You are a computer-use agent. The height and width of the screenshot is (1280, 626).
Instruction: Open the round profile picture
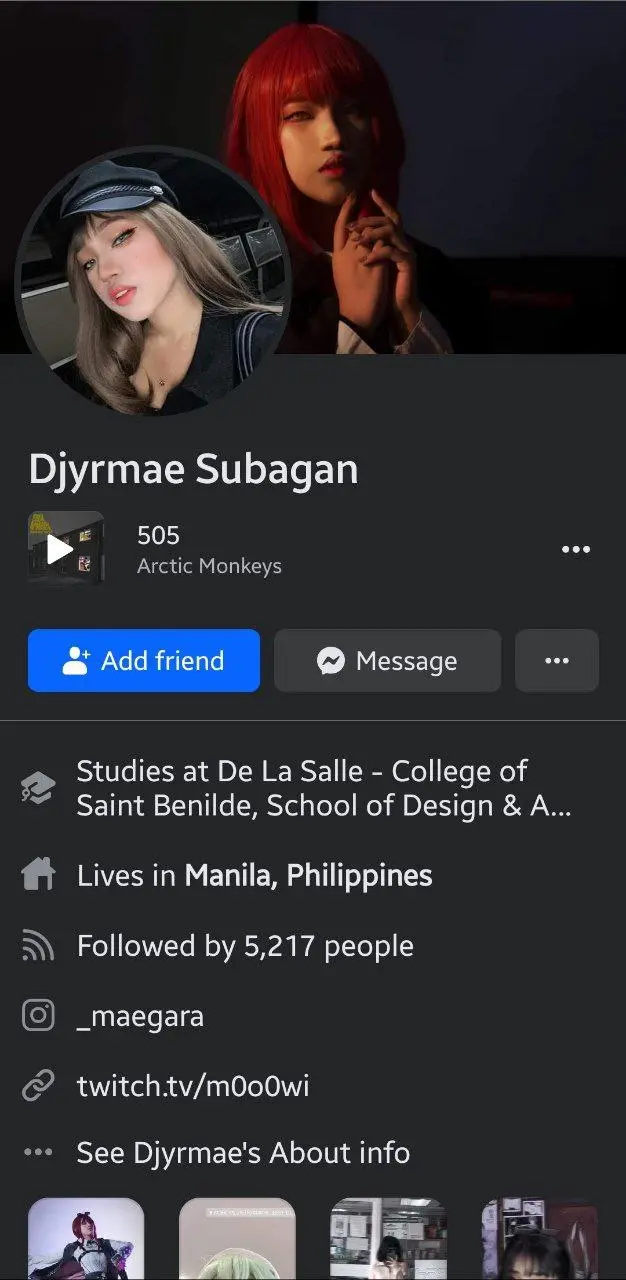tap(153, 282)
